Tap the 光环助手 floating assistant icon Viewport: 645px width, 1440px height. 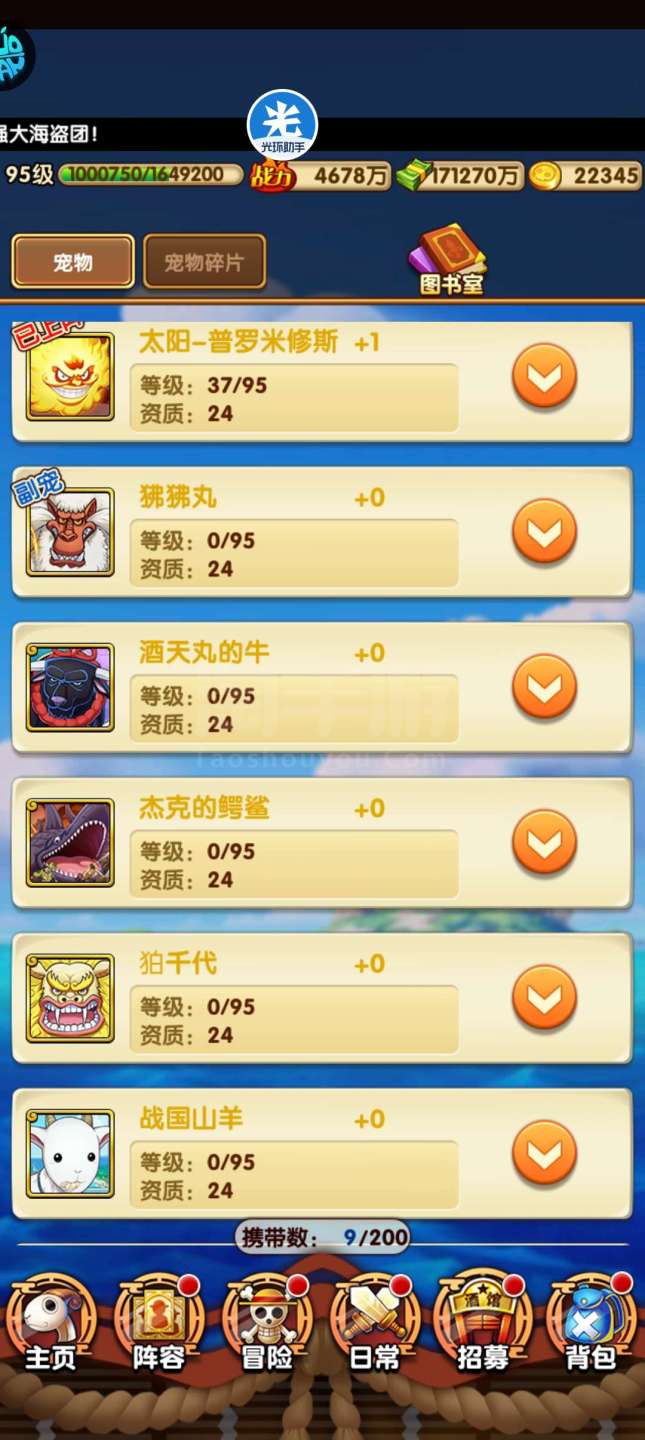282,125
